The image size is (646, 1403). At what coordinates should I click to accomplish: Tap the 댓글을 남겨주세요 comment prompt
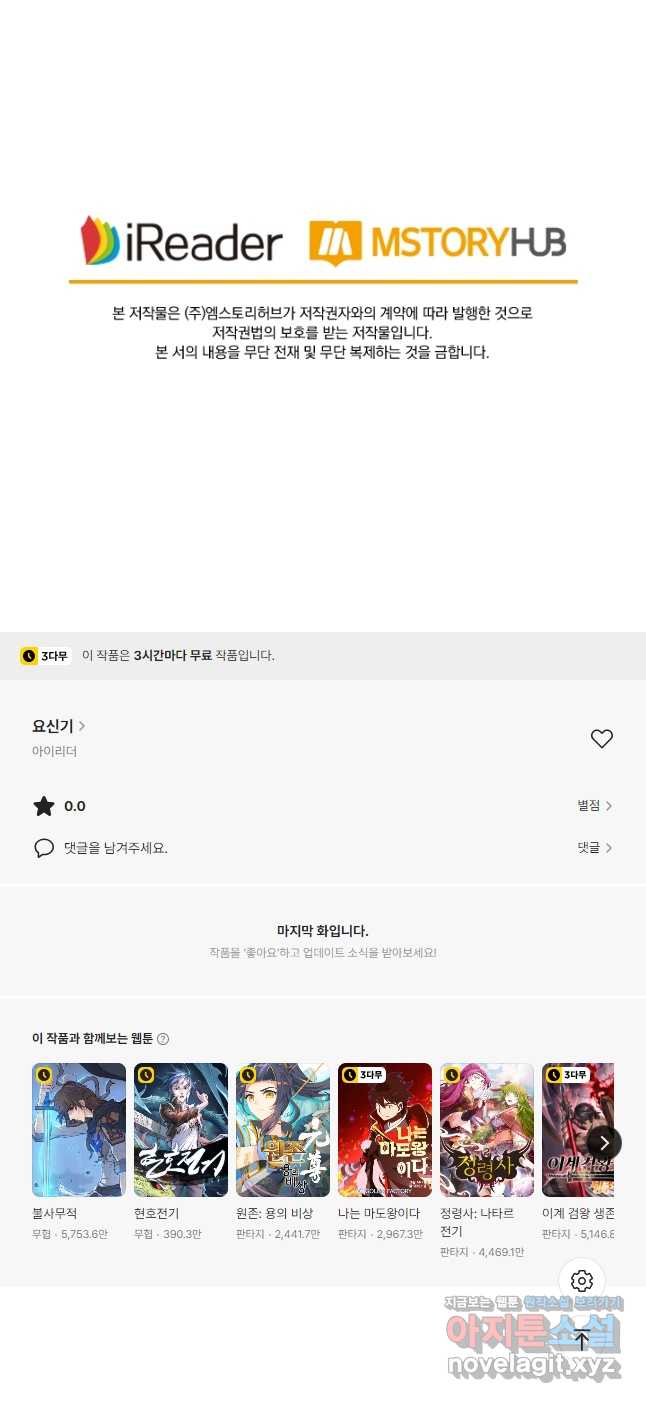pos(115,848)
